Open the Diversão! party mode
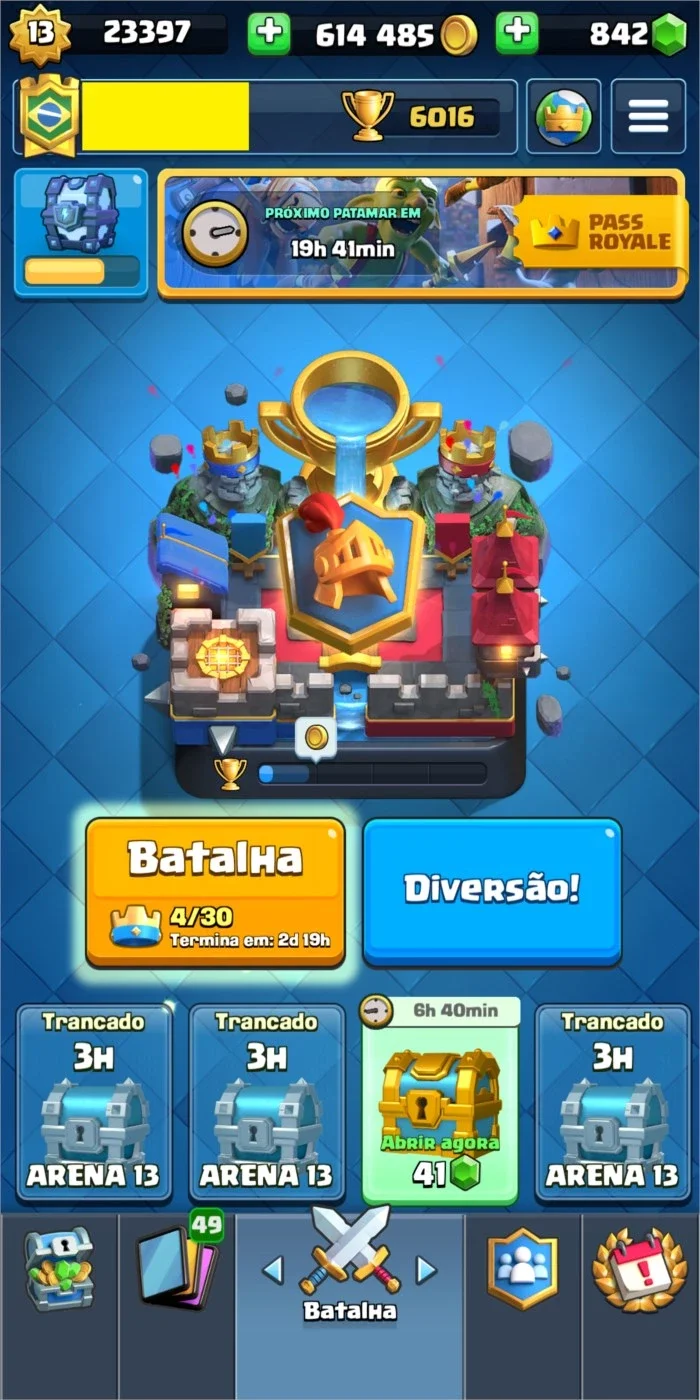Viewport: 700px width, 1400px height. tap(492, 892)
